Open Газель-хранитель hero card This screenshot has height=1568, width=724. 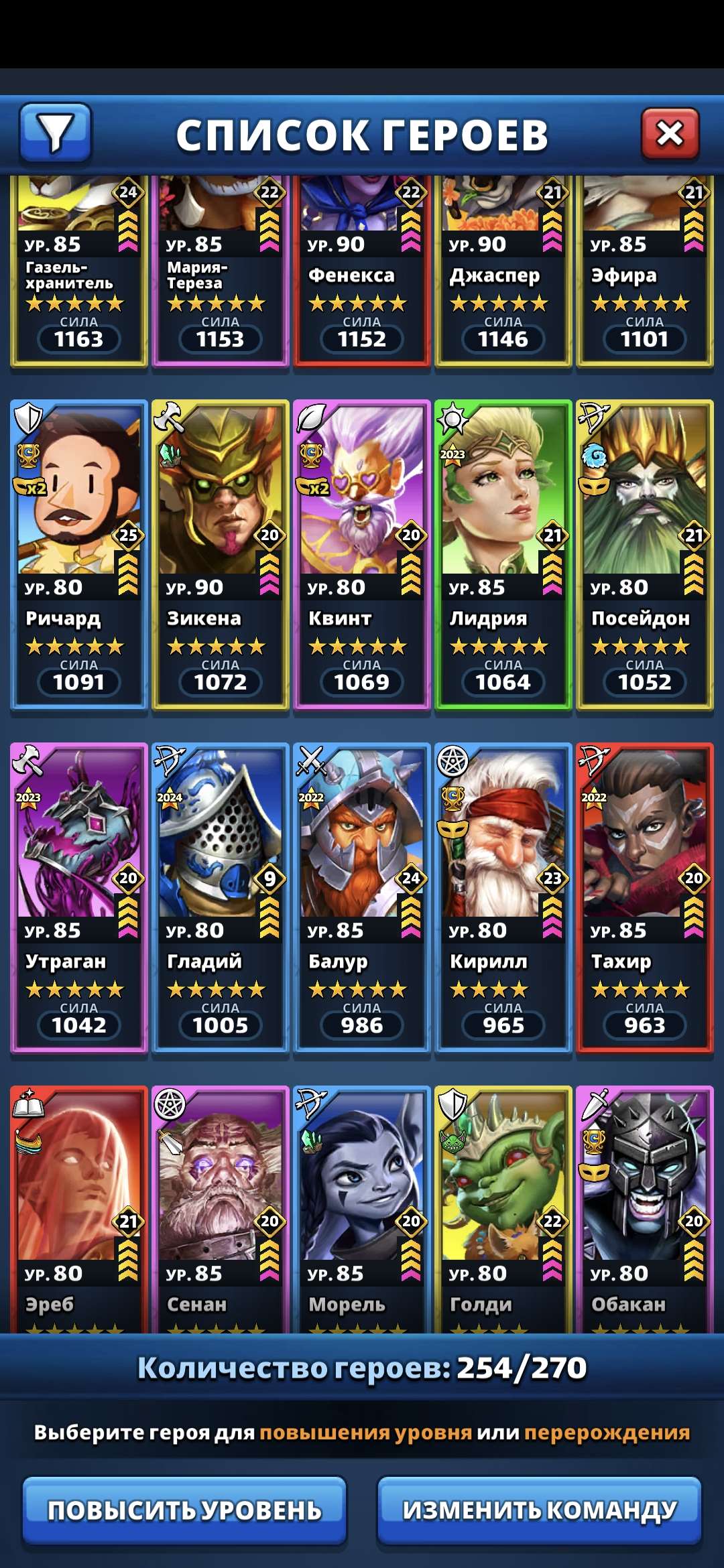(x=78, y=275)
